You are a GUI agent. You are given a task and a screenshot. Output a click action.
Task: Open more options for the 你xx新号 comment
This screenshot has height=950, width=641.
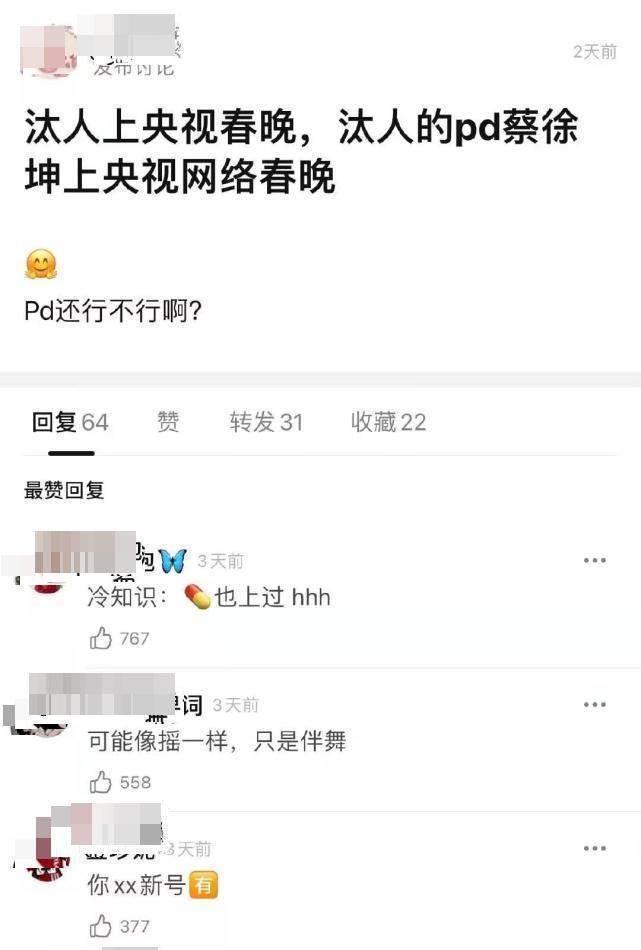[x=595, y=849]
